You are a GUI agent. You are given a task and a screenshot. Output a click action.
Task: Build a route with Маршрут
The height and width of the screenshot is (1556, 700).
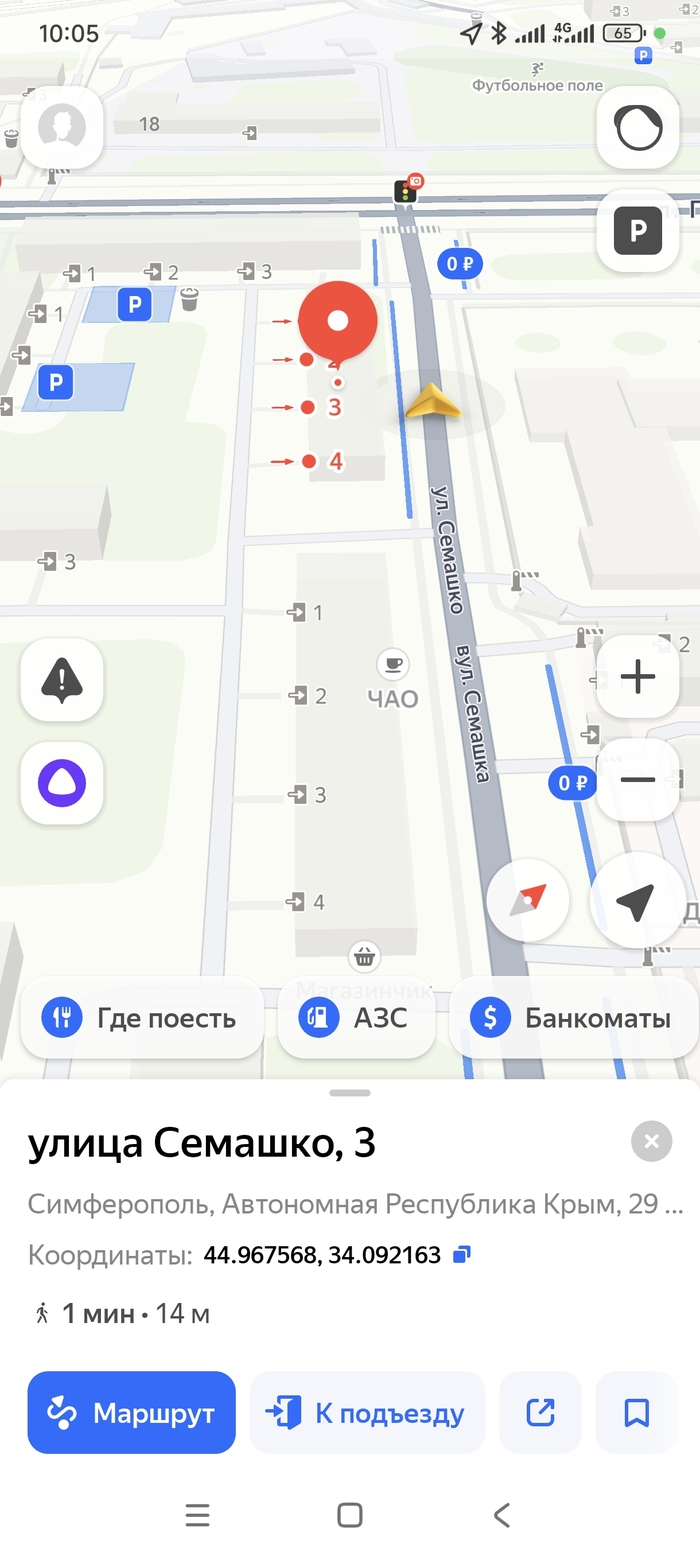pos(132,1412)
